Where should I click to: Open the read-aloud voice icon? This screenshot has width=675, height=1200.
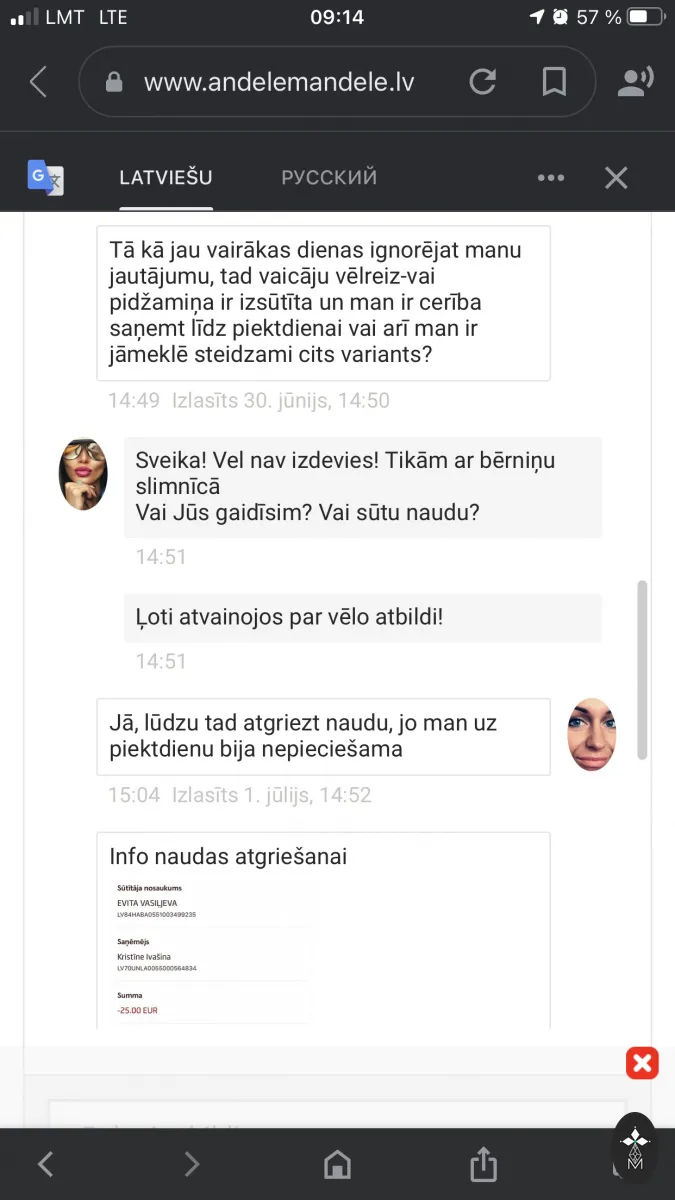pyautogui.click(x=635, y=82)
